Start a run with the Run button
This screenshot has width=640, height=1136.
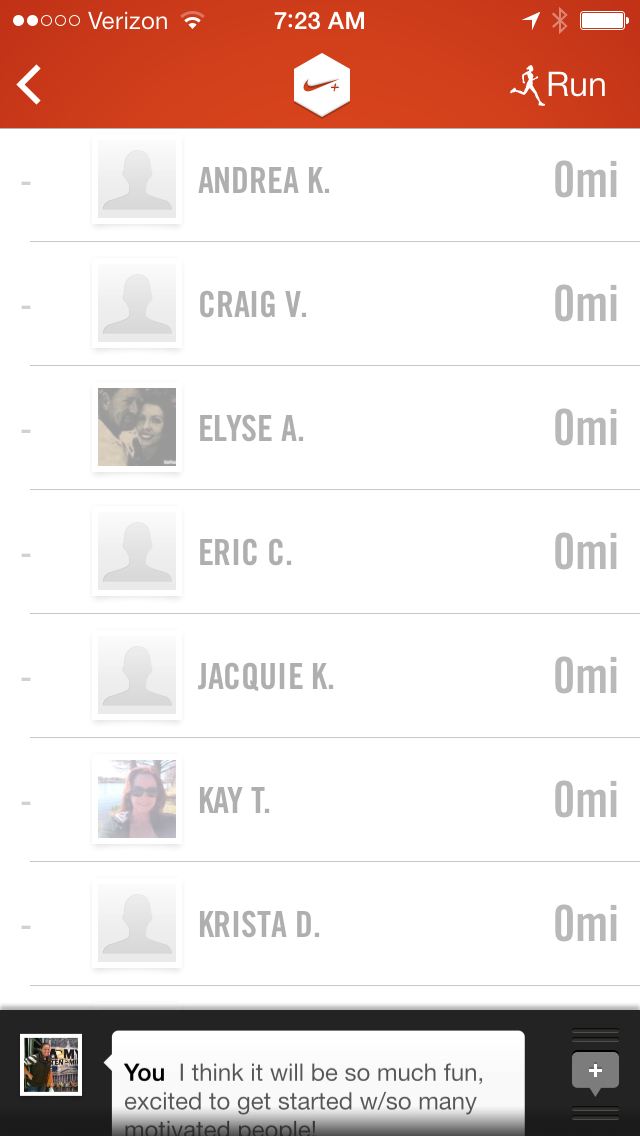[x=558, y=85]
